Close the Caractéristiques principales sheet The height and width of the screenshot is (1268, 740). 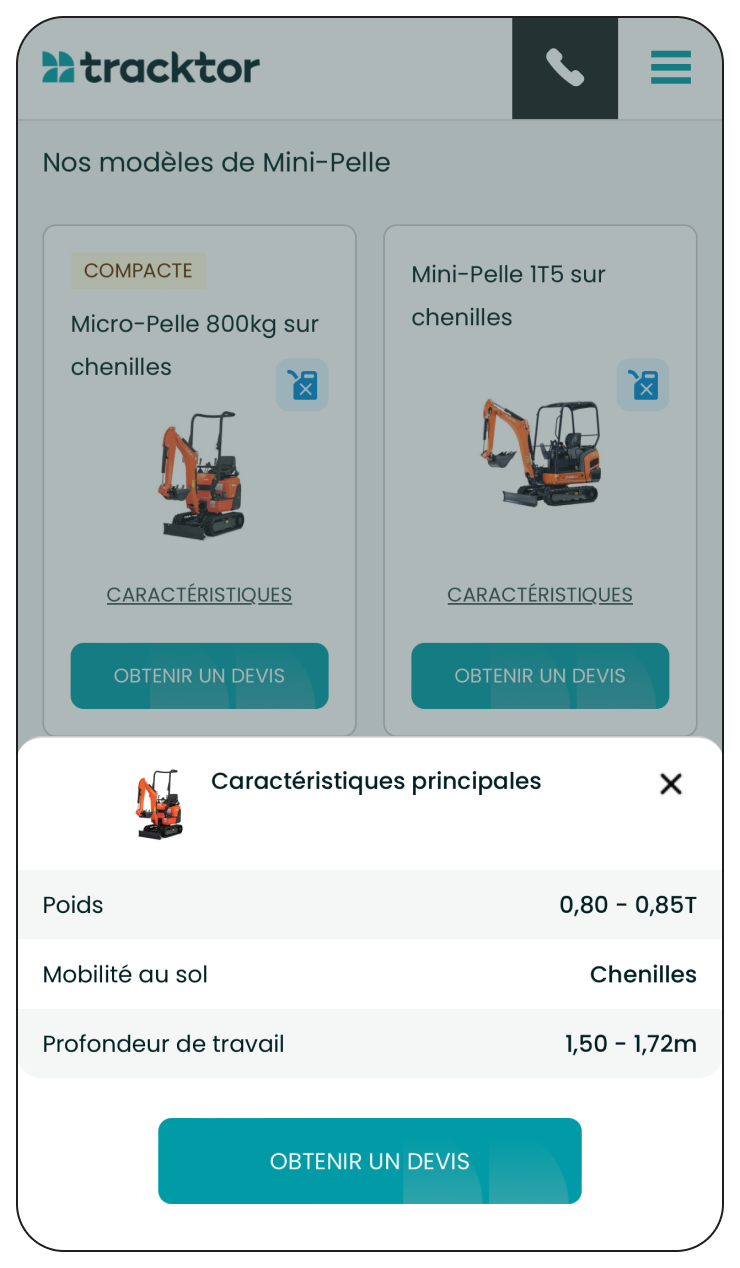pyautogui.click(x=671, y=784)
